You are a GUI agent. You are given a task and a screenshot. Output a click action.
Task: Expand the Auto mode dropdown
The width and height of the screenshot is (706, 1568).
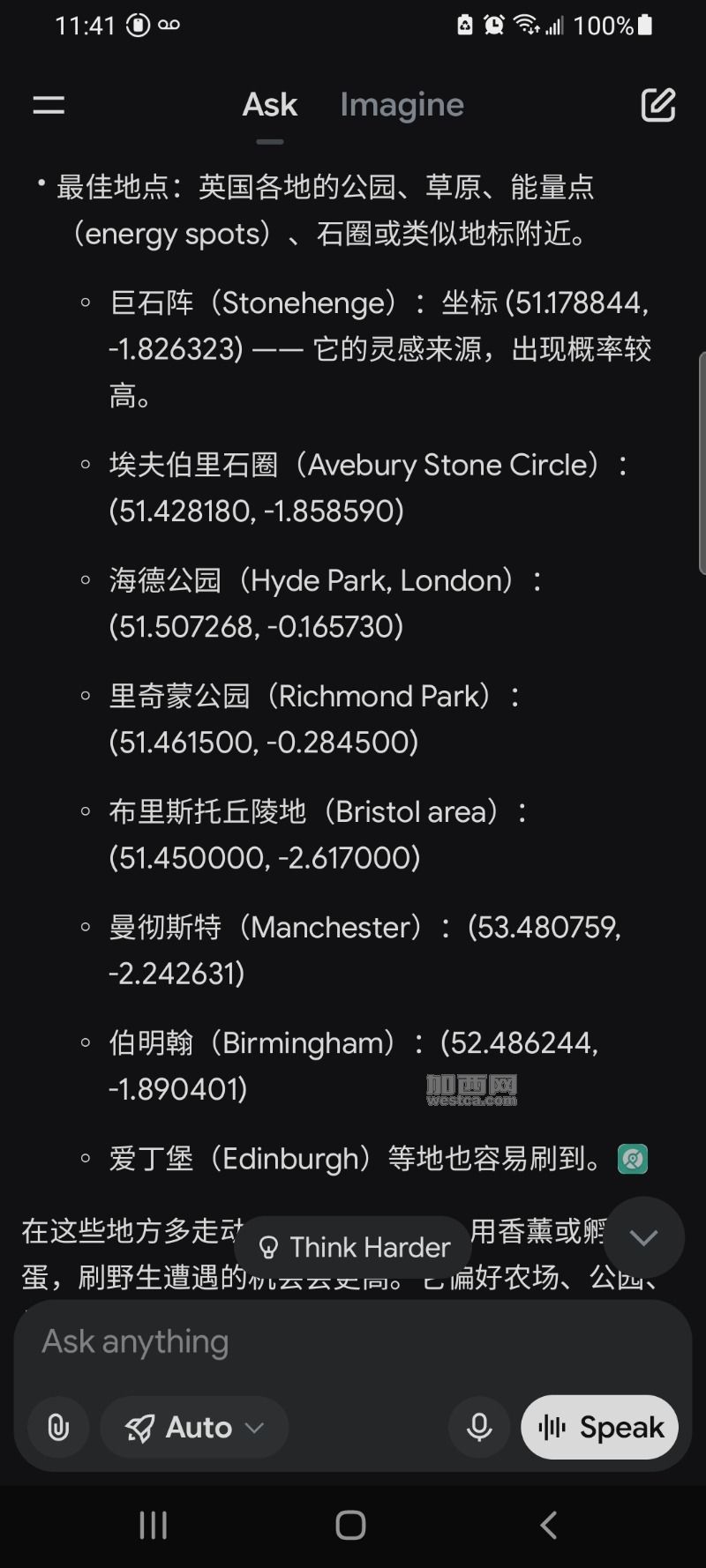point(195,1427)
